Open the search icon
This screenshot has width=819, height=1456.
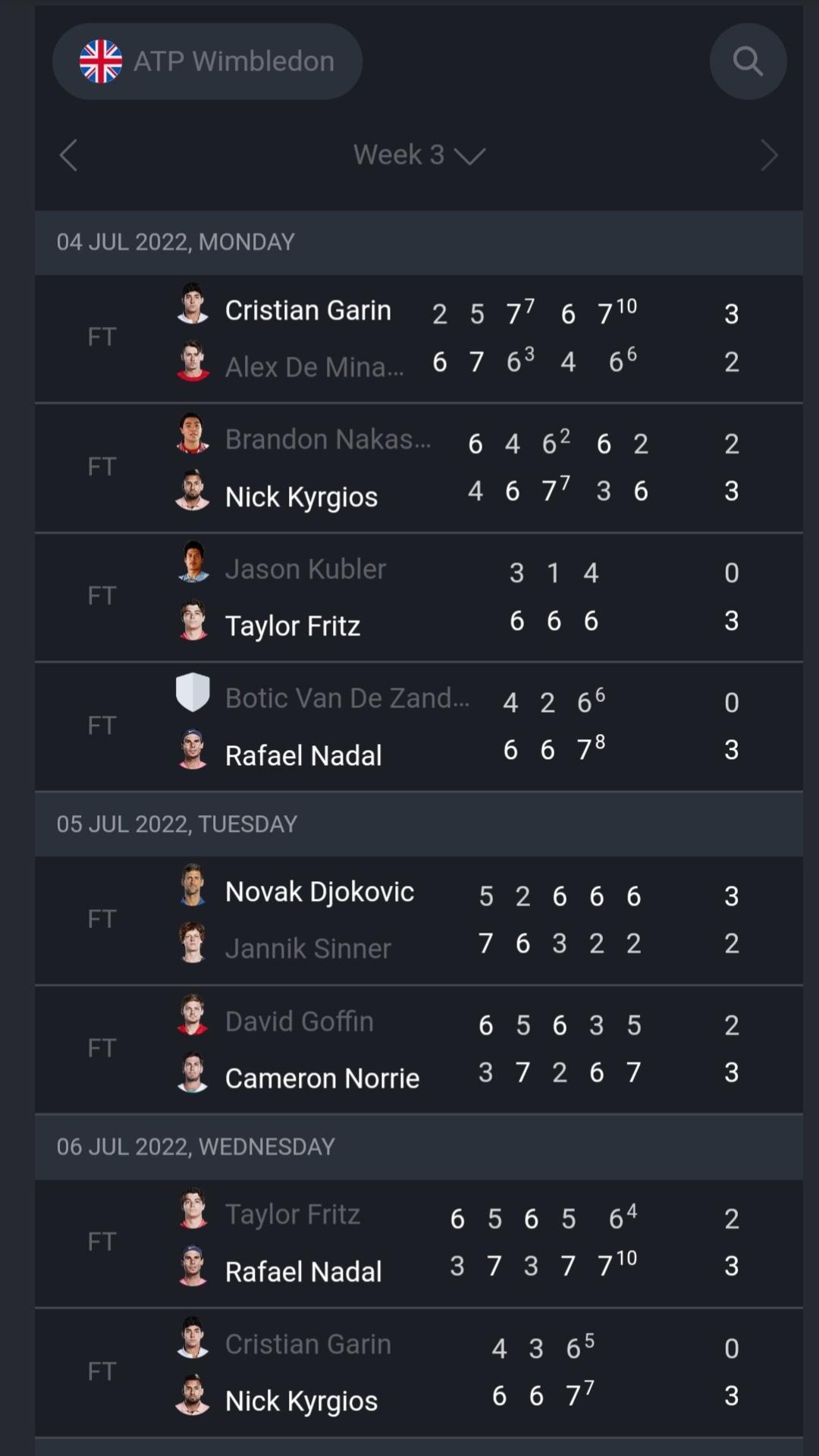click(748, 61)
